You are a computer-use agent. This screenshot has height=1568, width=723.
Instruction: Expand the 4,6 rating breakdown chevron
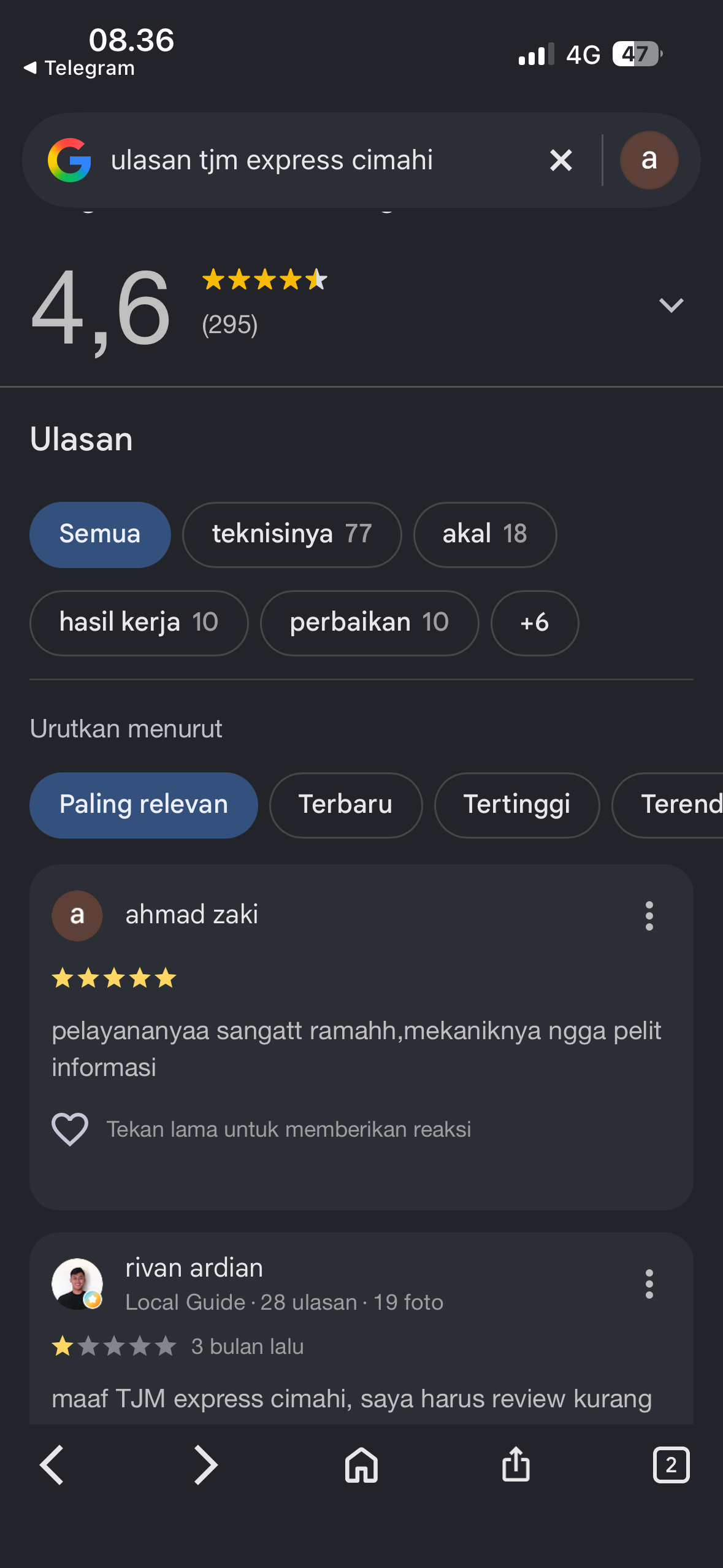click(x=671, y=305)
